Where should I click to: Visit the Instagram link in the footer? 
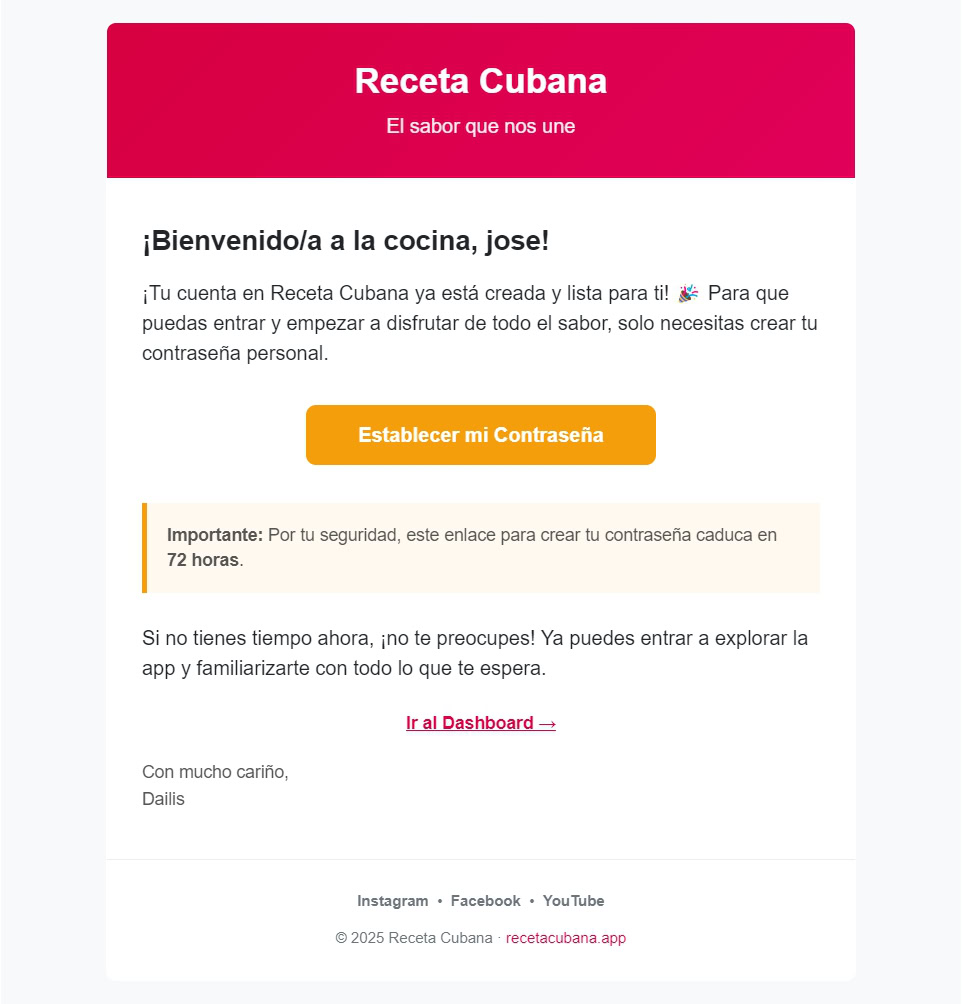(x=392, y=901)
